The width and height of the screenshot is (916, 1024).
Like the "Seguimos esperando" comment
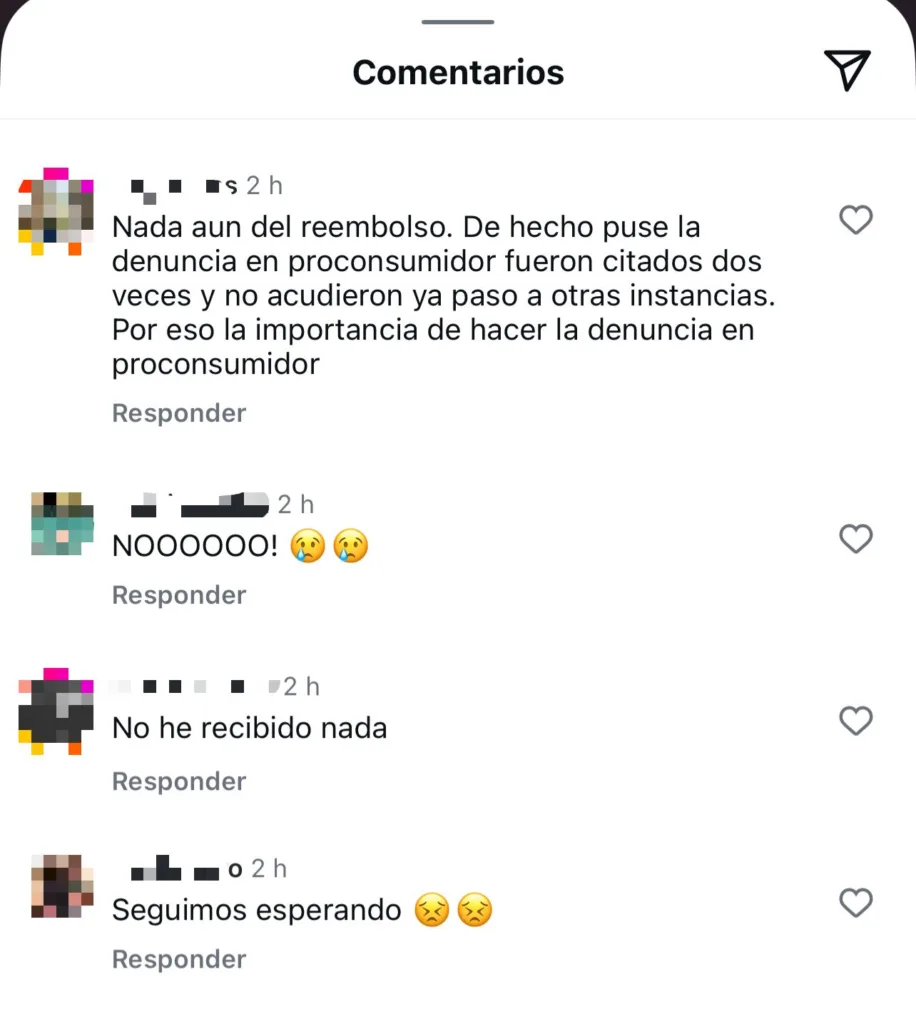(x=855, y=903)
